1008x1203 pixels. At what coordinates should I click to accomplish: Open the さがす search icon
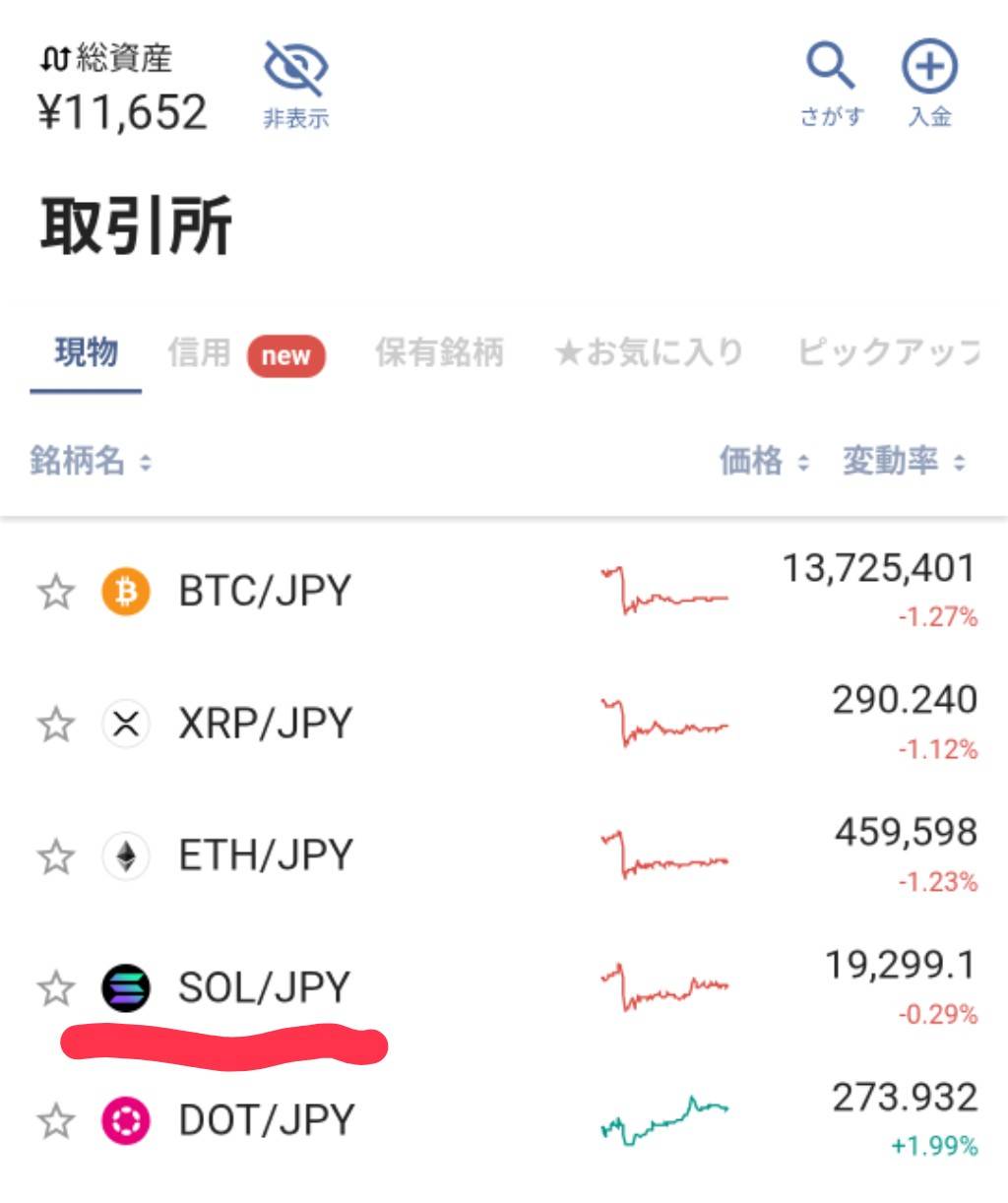[x=831, y=84]
